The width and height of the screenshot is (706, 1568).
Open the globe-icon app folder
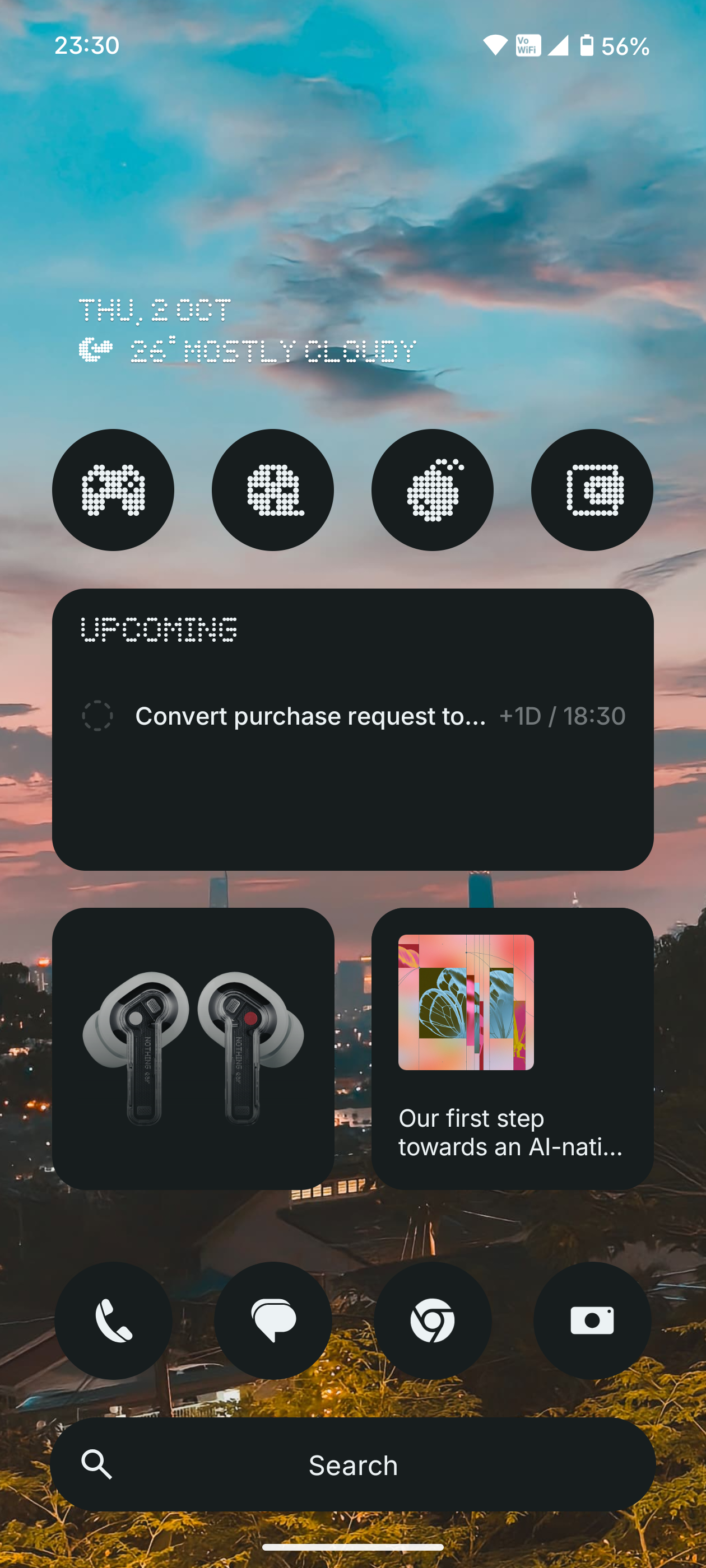(273, 490)
